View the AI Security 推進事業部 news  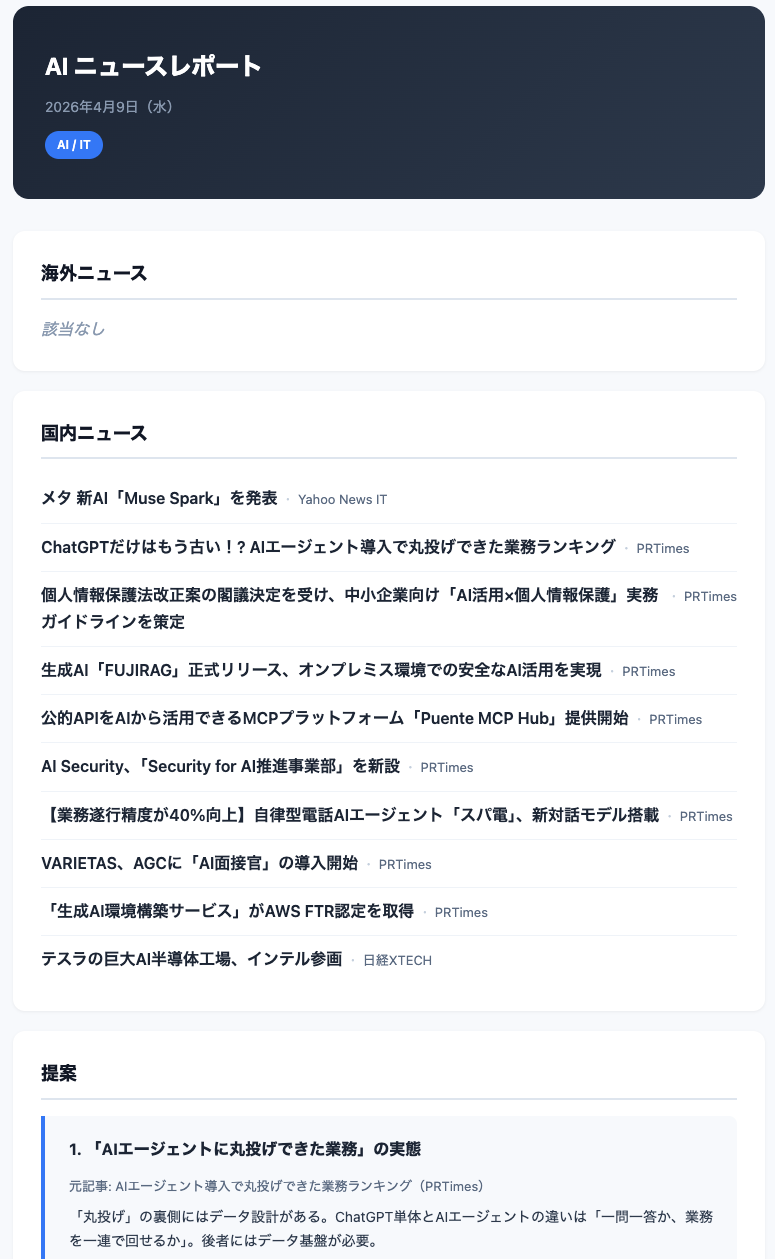(x=220, y=766)
